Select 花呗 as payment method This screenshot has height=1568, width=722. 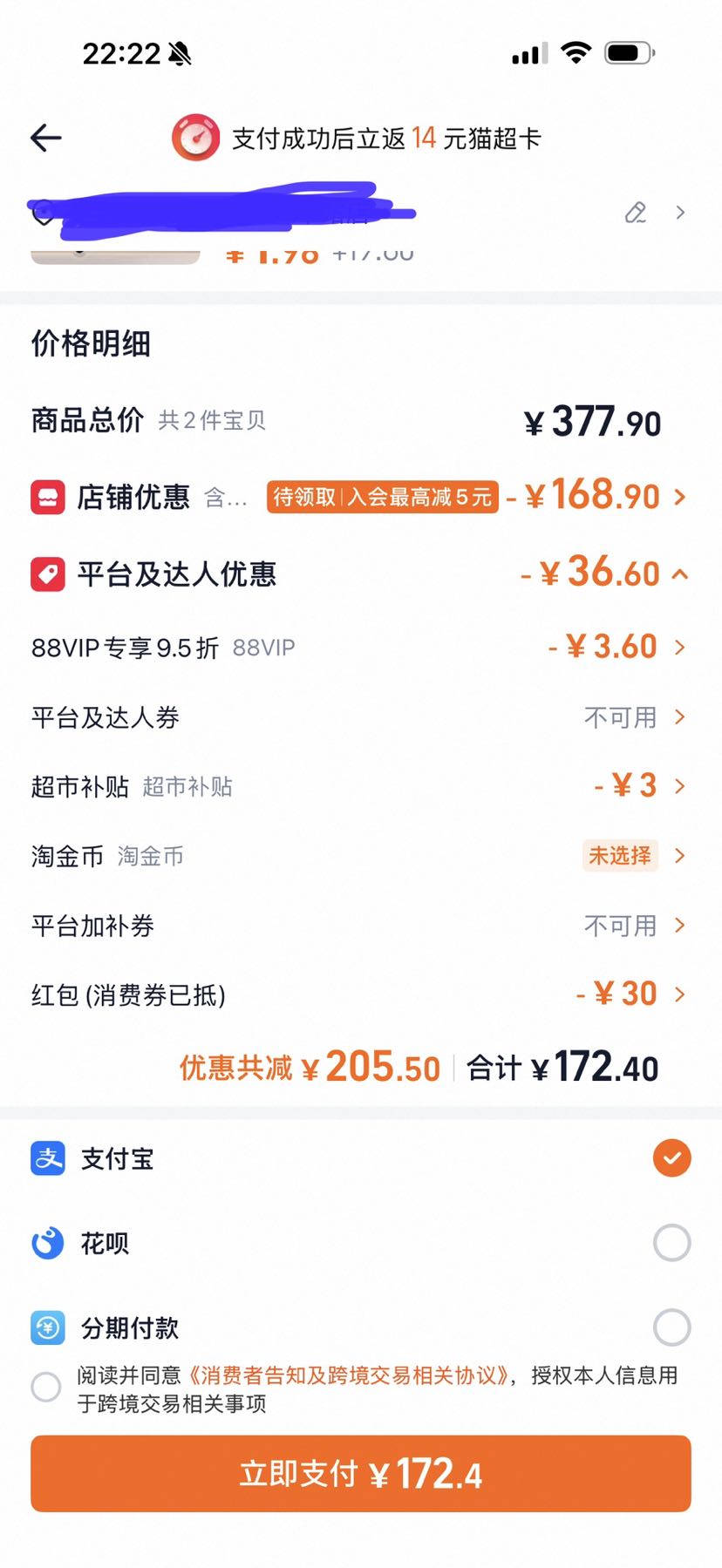tap(360, 1243)
